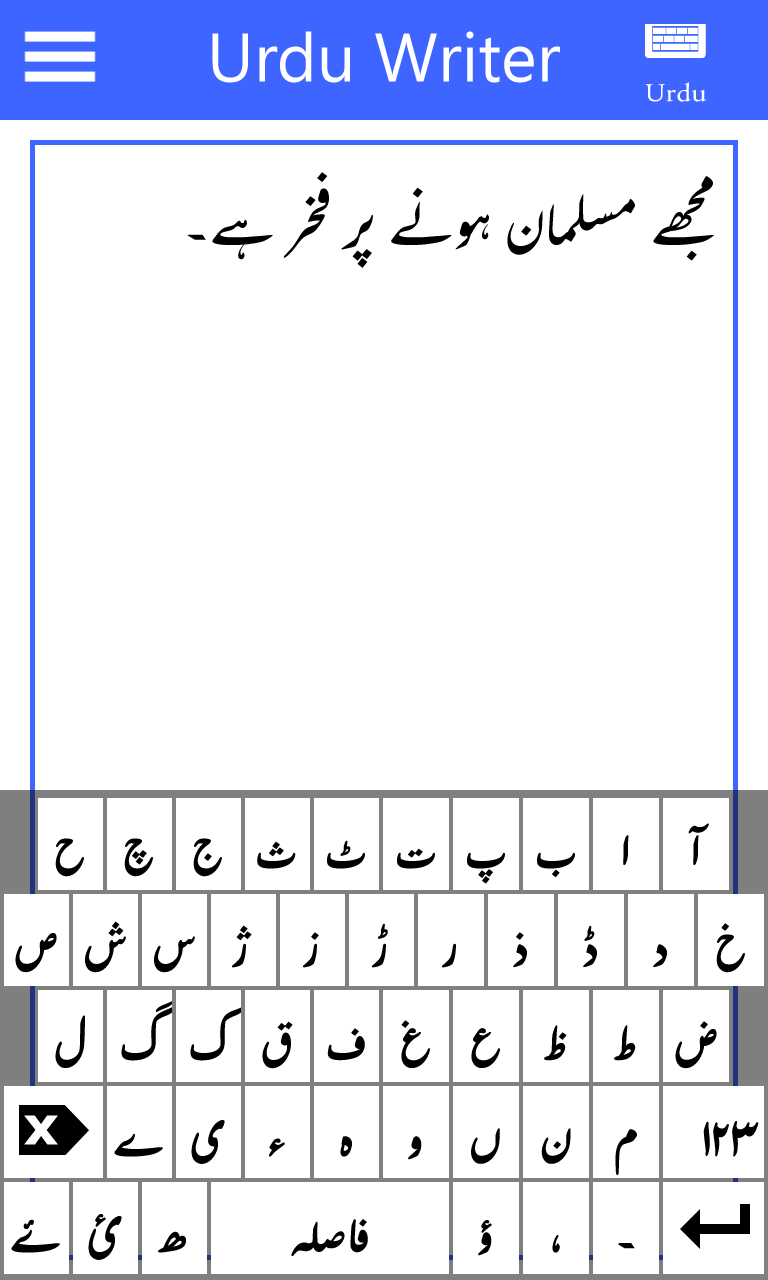
Task: Type the letter ب
Action: 556,844
